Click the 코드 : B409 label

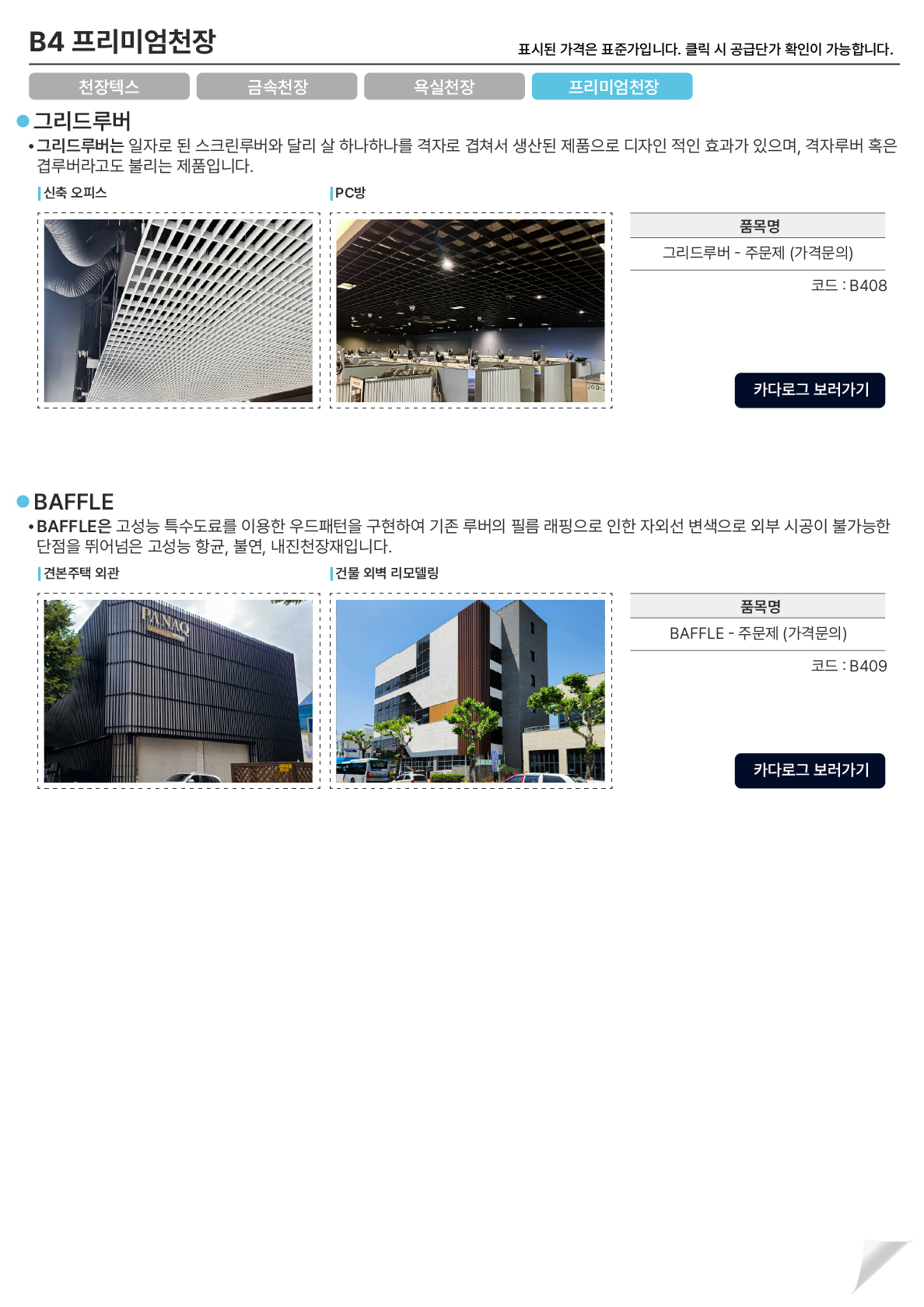click(851, 665)
